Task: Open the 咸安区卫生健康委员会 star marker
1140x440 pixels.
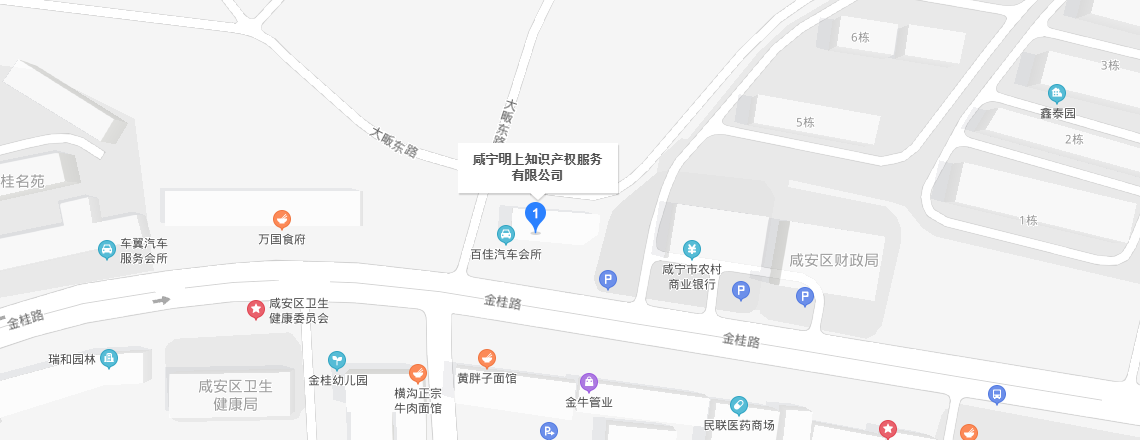Action: tap(256, 310)
